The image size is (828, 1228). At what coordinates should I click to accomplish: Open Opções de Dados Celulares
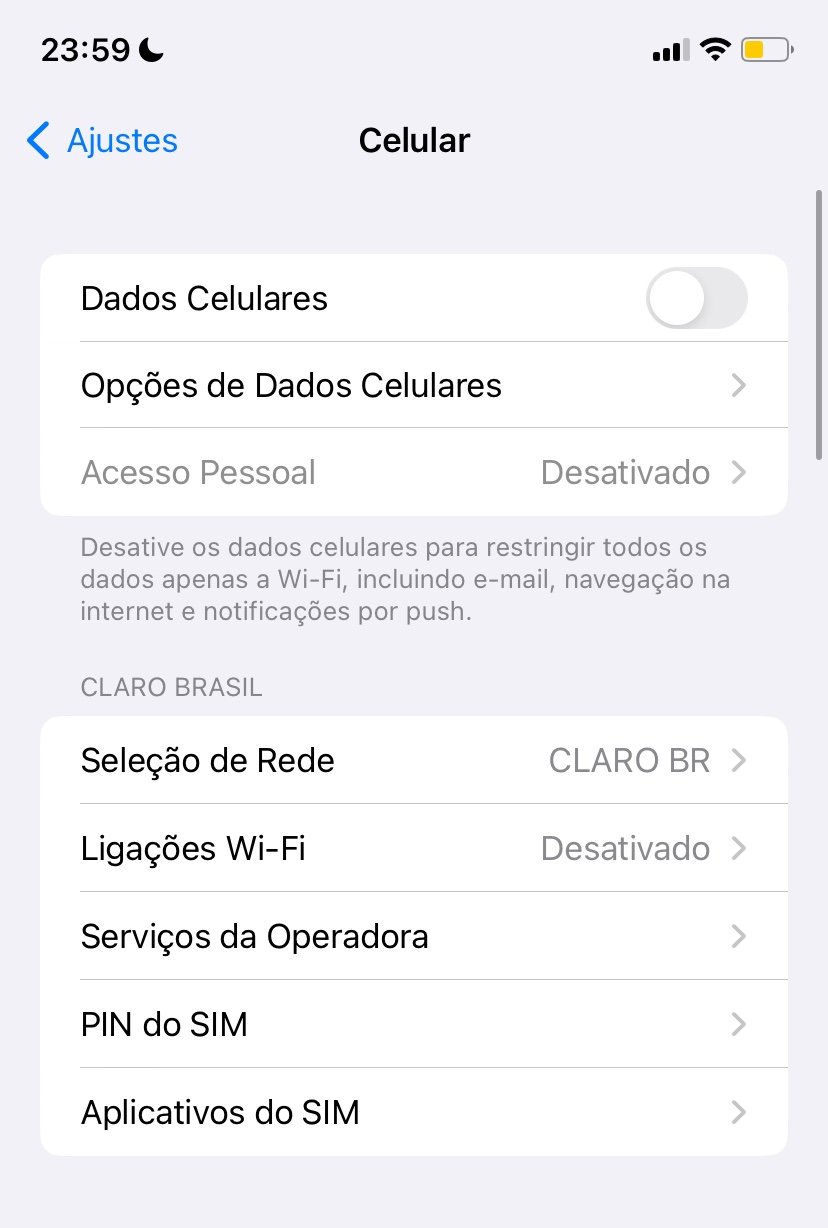click(413, 385)
